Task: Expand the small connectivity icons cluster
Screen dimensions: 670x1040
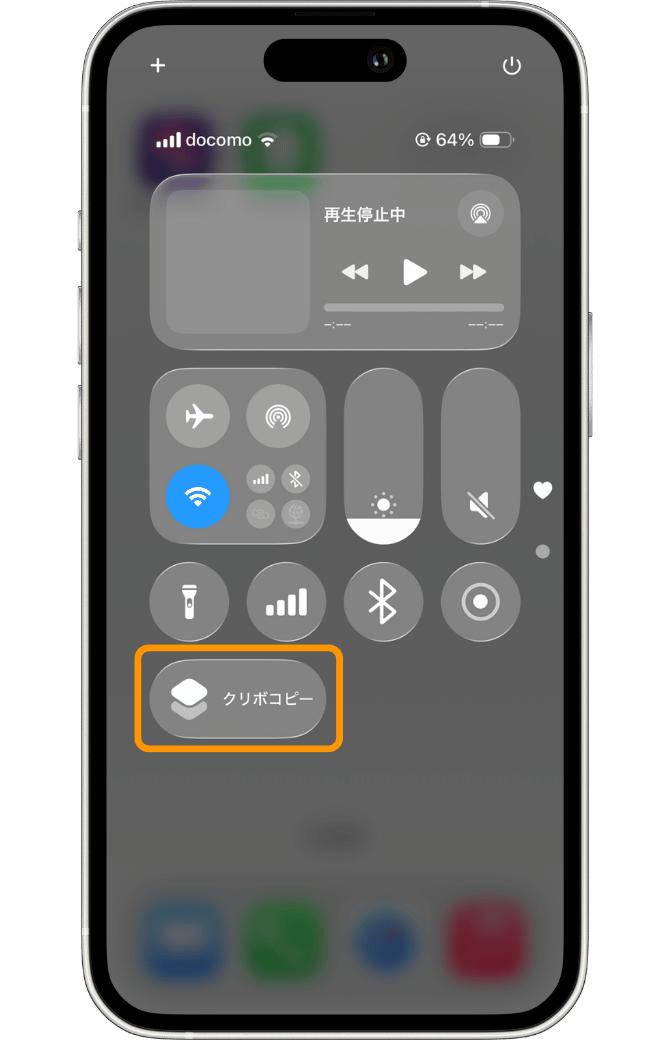Action: pyautogui.click(x=278, y=496)
